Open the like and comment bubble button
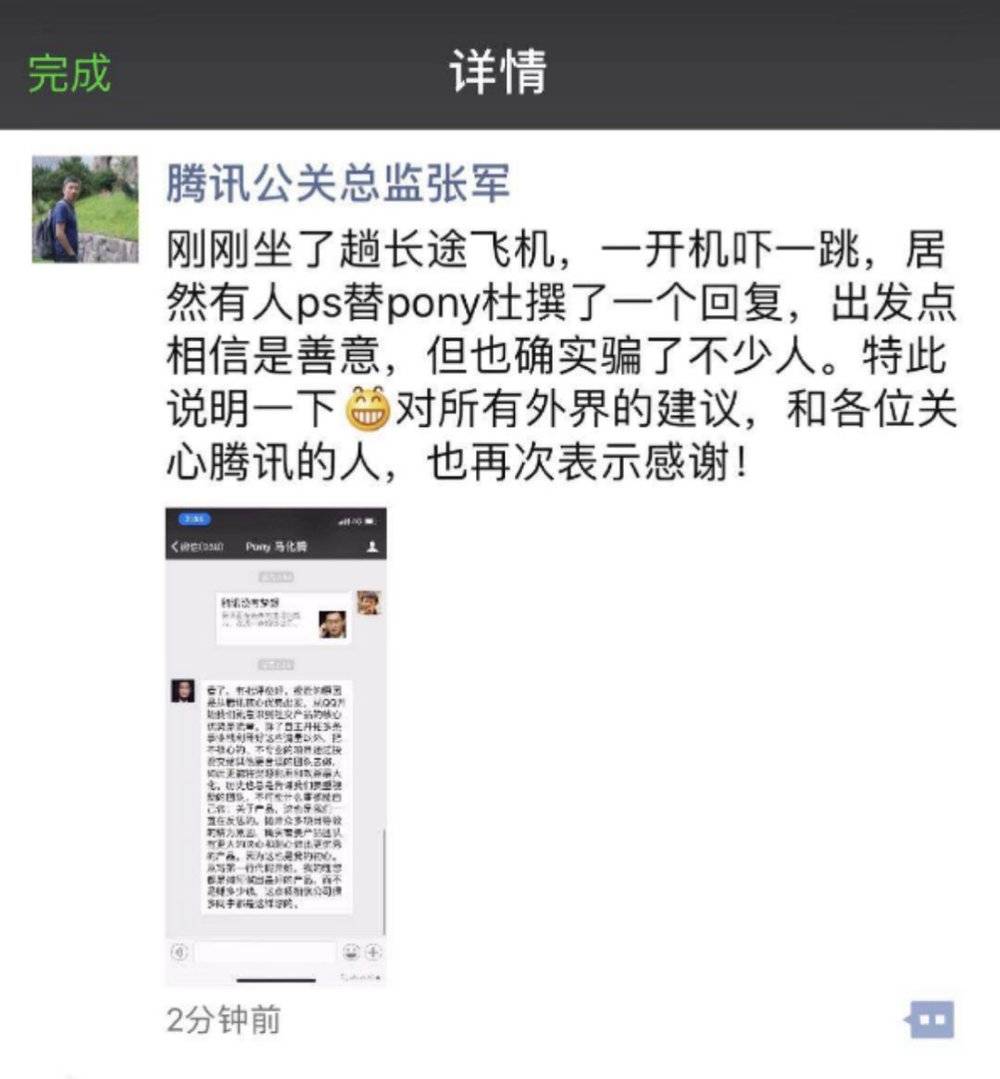The height and width of the screenshot is (1079, 1000). 929,1019
